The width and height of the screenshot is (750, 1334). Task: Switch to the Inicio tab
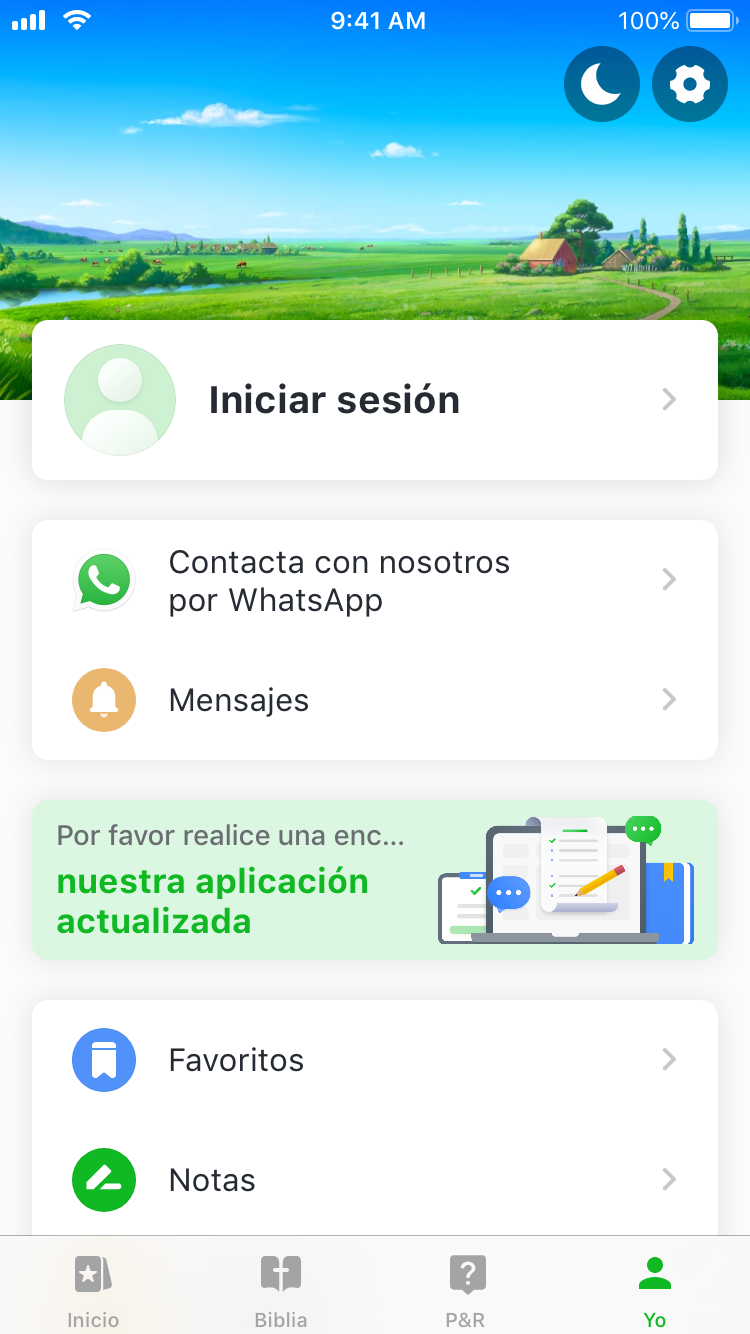[93, 1290]
